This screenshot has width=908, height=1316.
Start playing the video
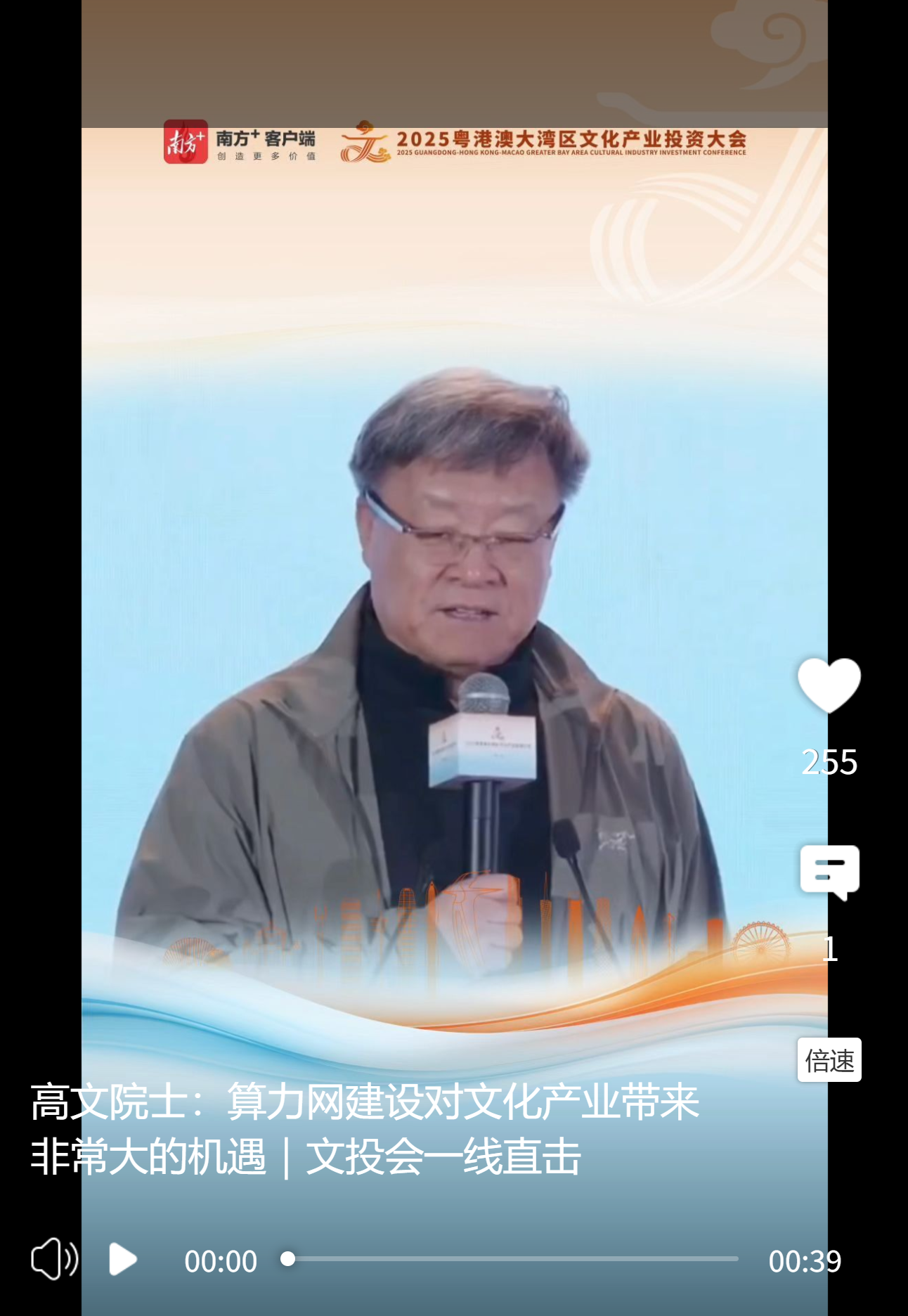pos(123,1259)
